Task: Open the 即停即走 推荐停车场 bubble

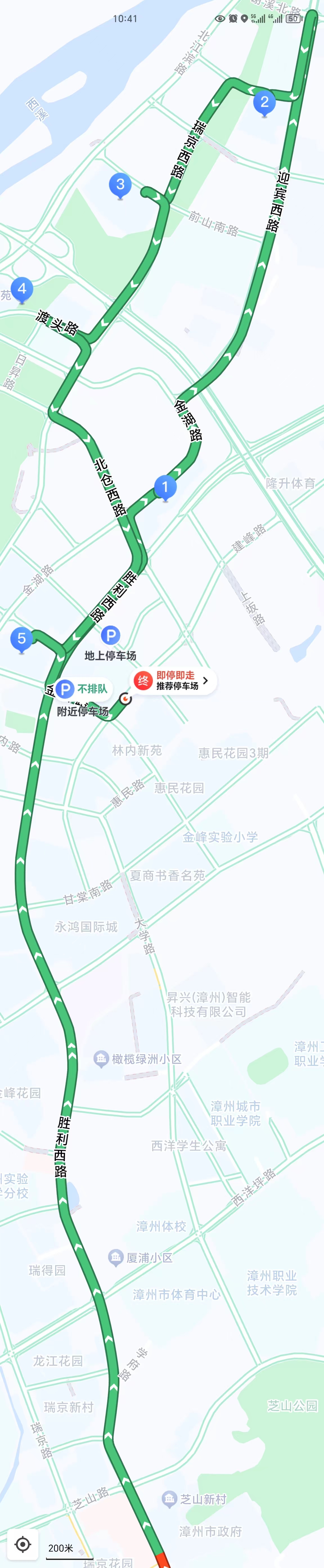Action: coord(174,681)
